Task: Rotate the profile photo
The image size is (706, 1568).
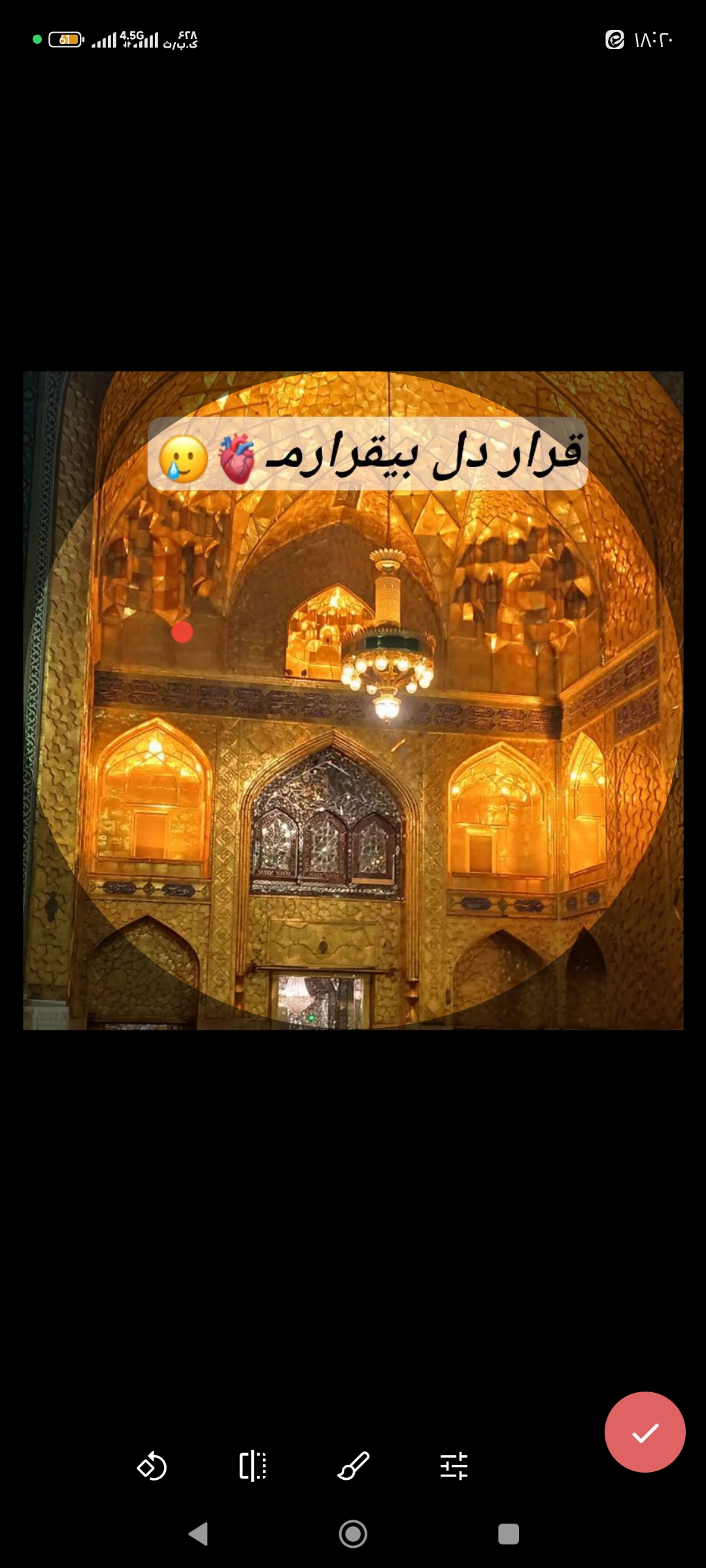Action: tap(152, 1465)
